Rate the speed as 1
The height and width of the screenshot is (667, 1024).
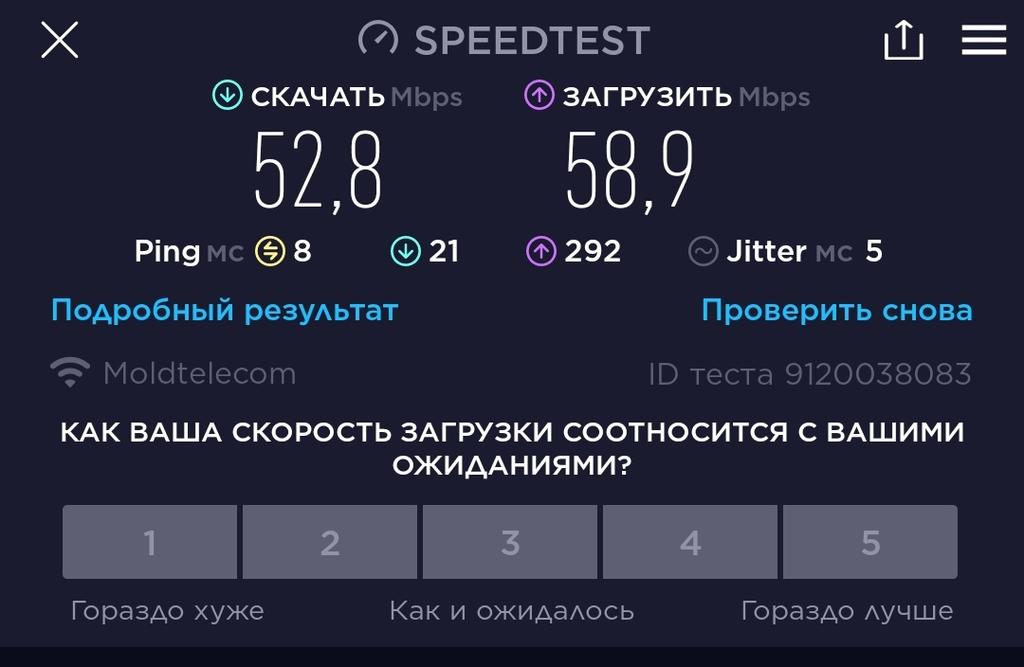150,542
